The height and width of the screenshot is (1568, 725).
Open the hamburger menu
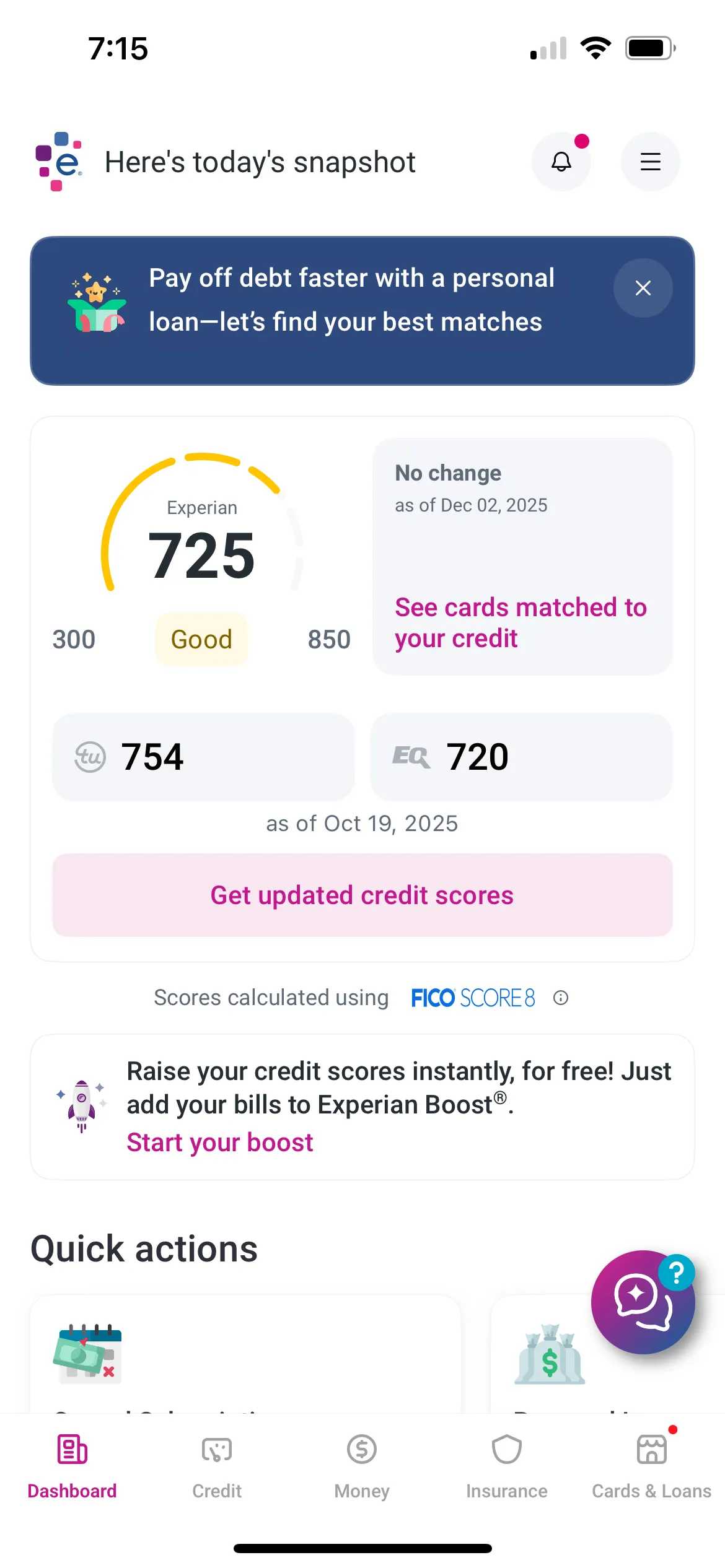point(650,162)
